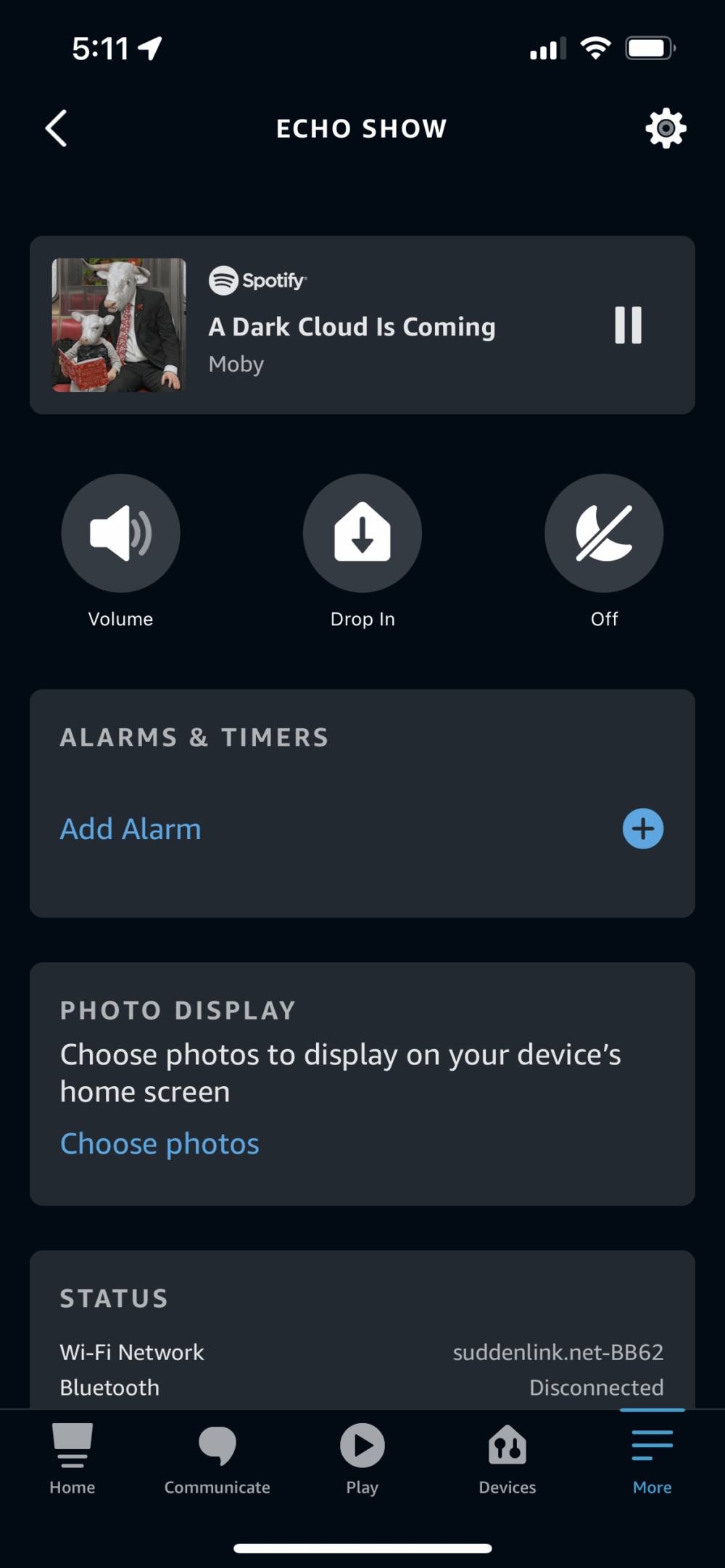Toggle Do Not Disturb mode
Viewport: 725px width, 1568px height.
pos(604,533)
